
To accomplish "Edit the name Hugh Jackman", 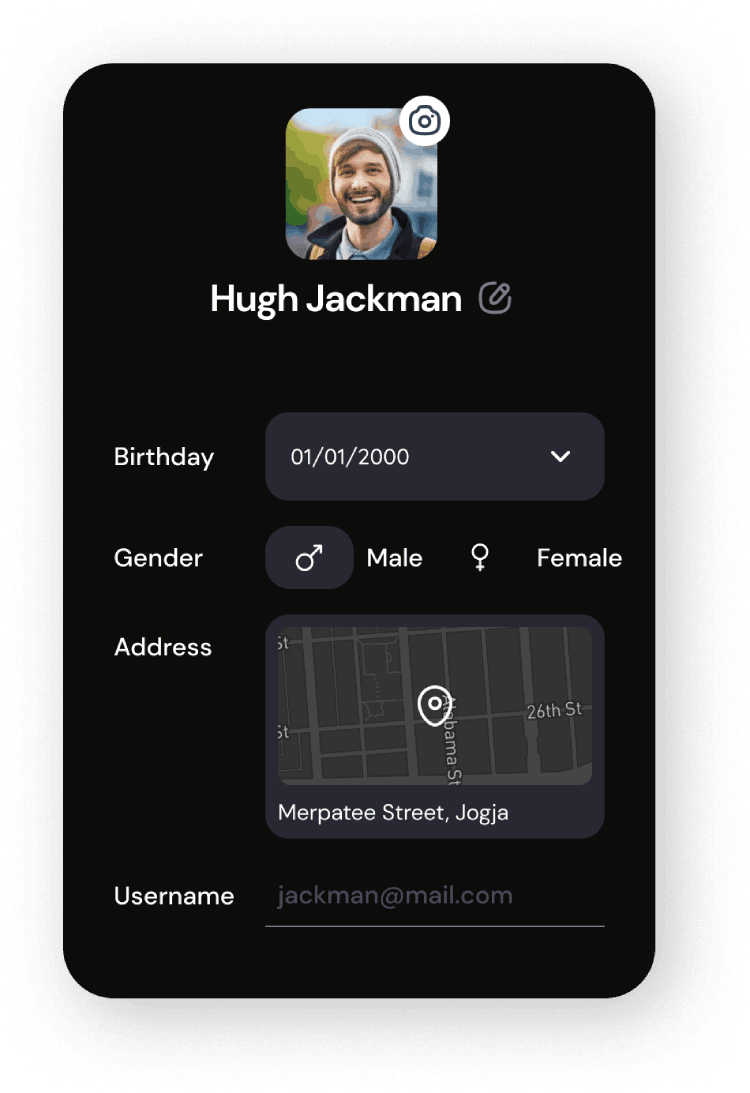I will coord(495,298).
